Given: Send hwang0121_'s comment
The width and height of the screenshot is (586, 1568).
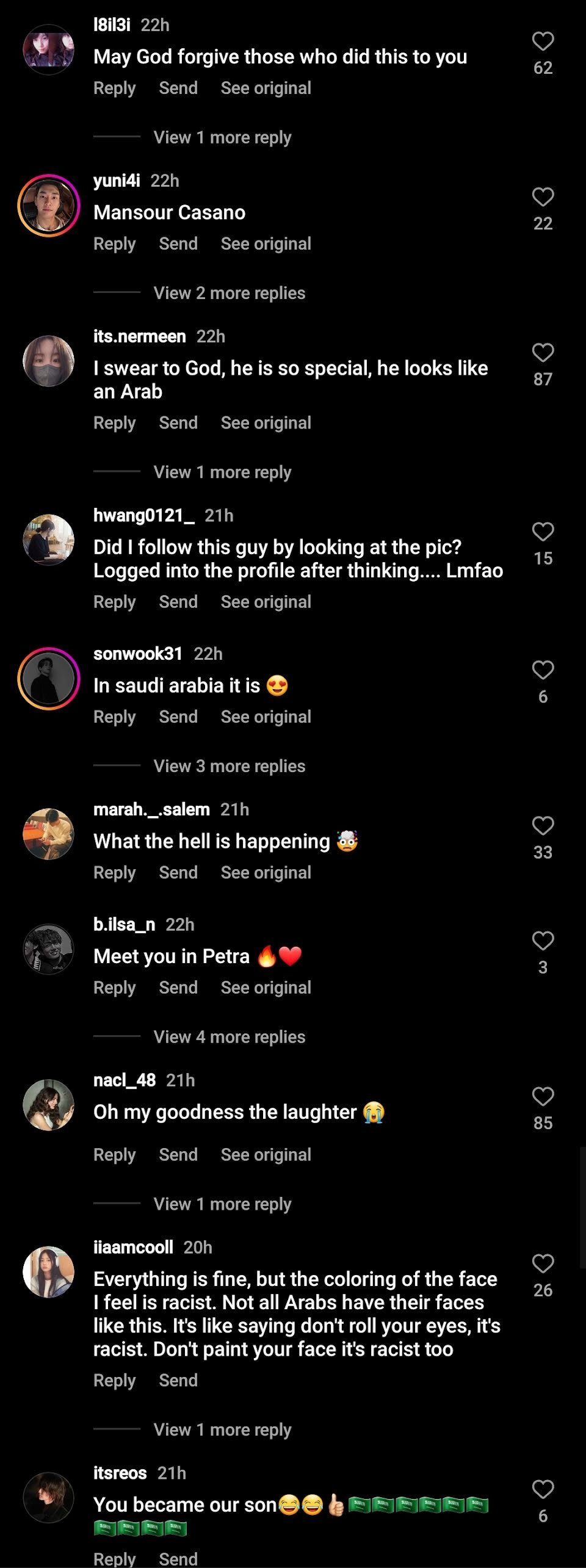Looking at the screenshot, I should point(178,602).
